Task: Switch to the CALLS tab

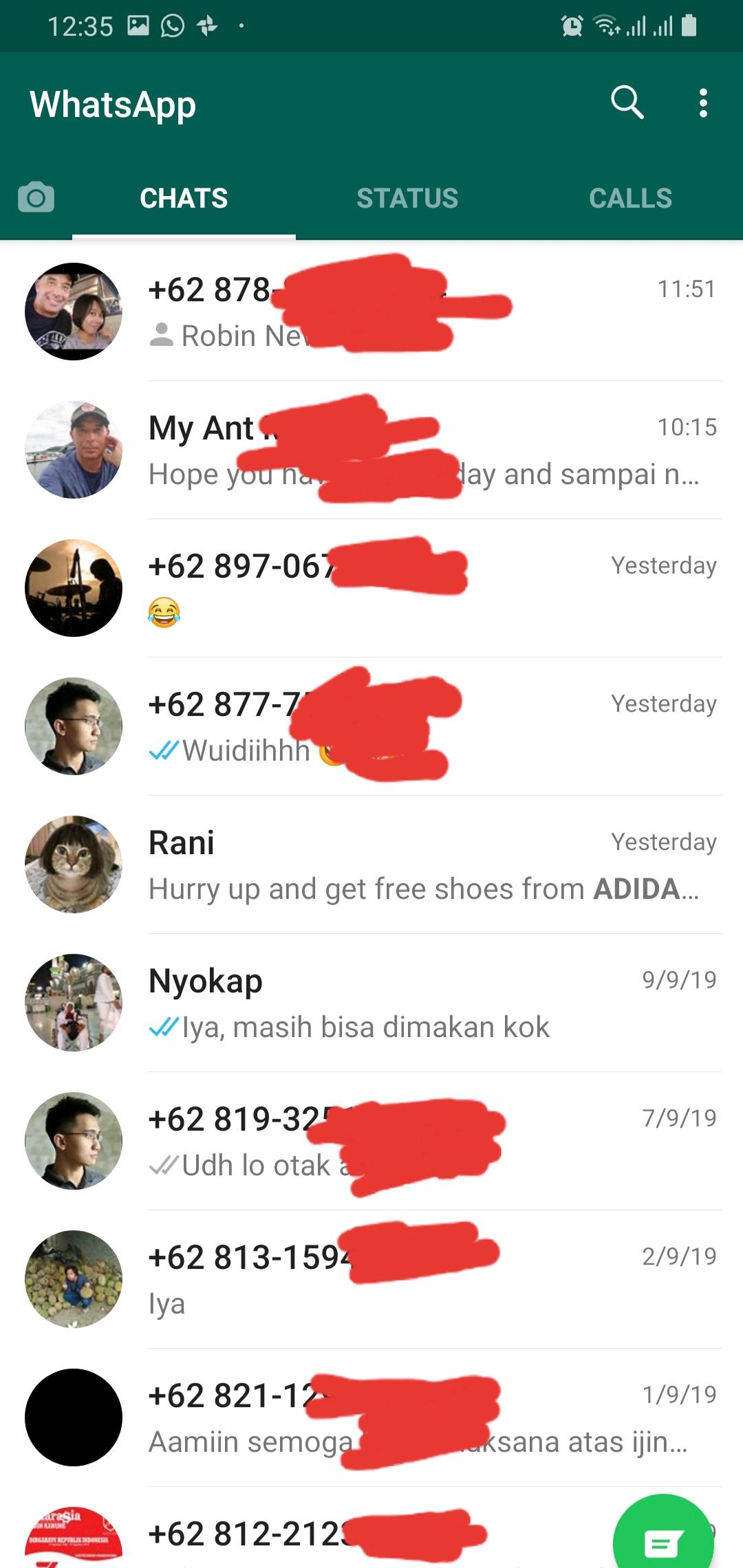Action: coord(630,198)
